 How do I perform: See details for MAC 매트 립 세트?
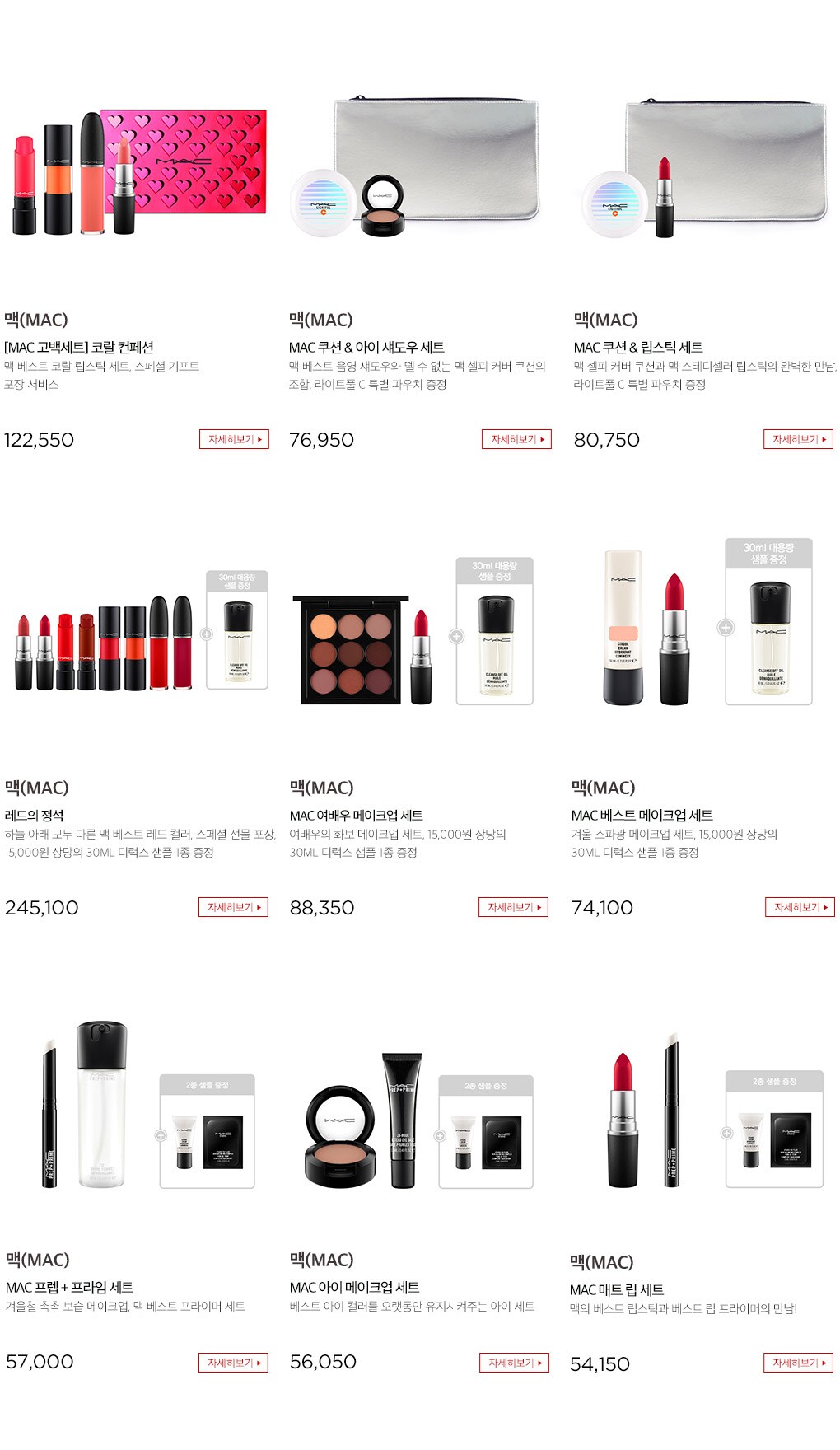tap(798, 1363)
